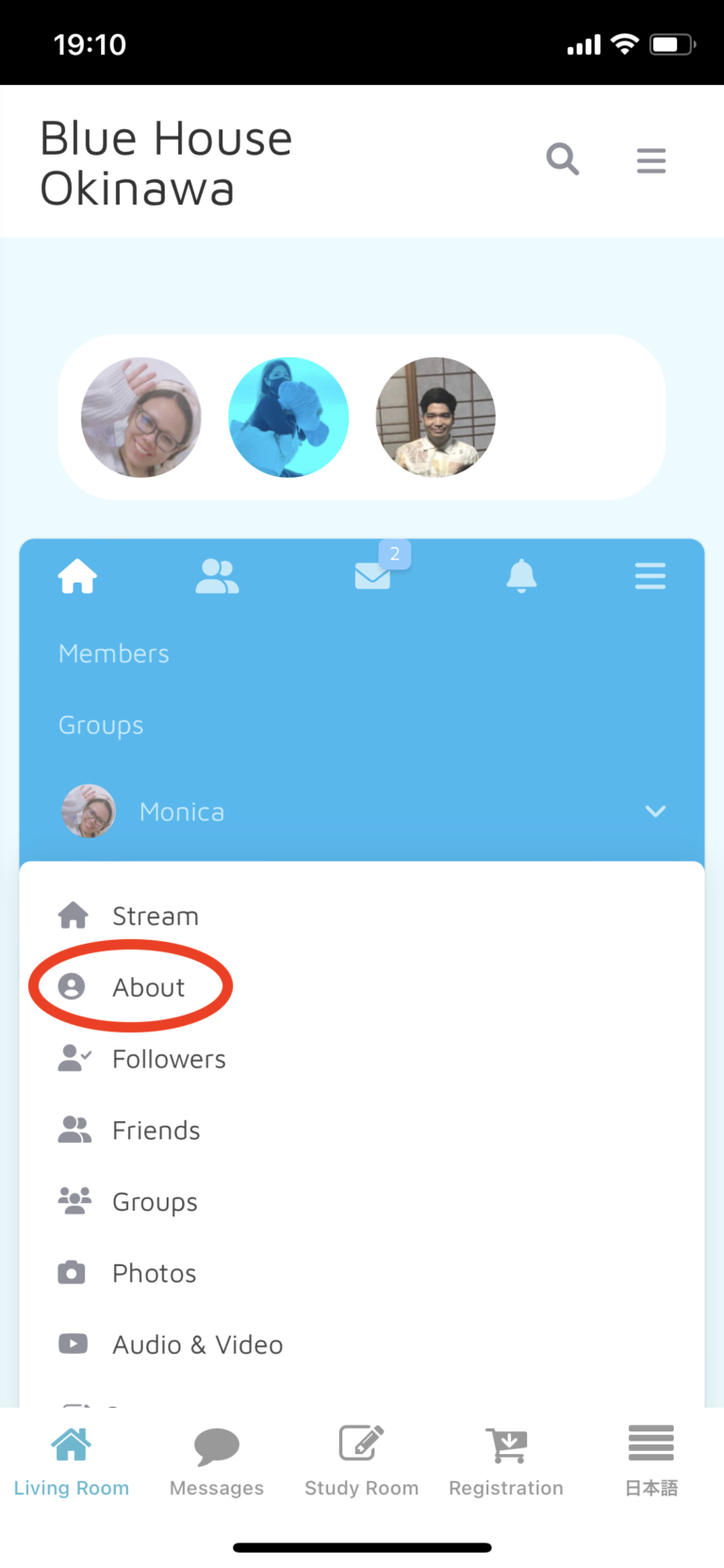
Task: Open the friends icon in the blue toolbar
Action: [x=217, y=575]
